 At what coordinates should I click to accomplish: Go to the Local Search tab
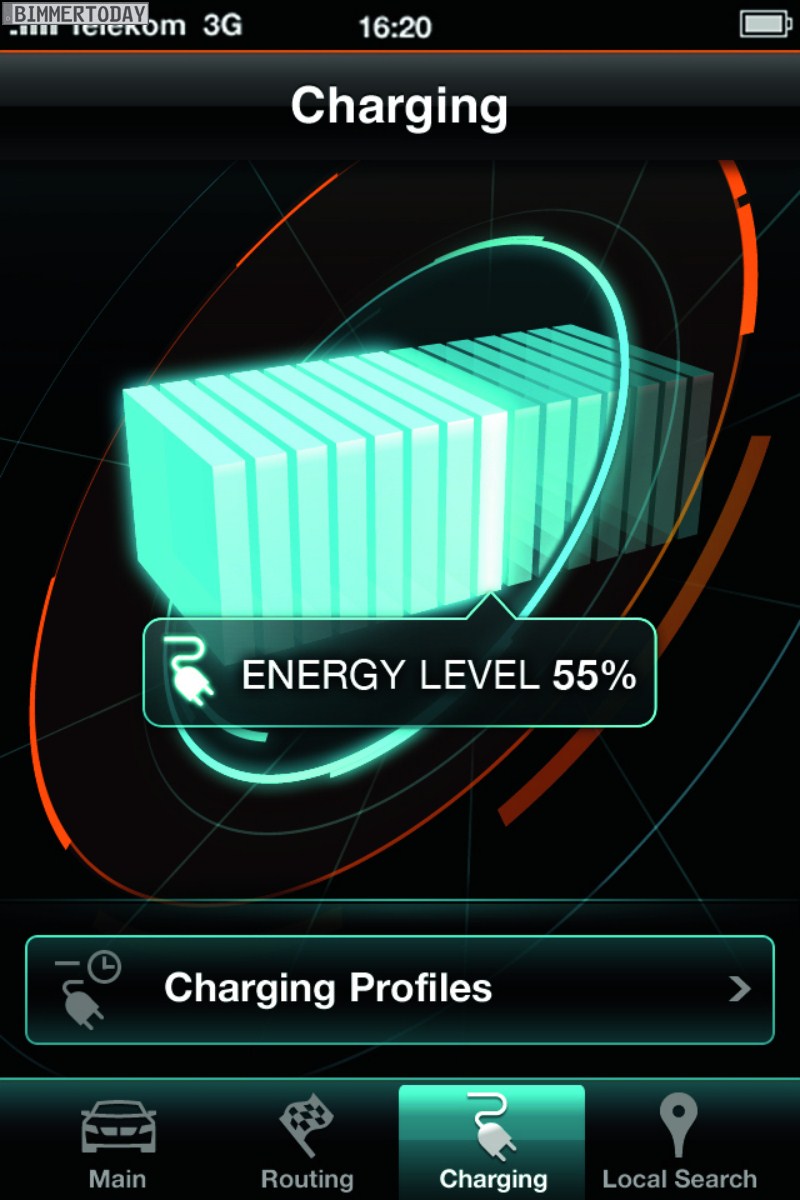(680, 1142)
